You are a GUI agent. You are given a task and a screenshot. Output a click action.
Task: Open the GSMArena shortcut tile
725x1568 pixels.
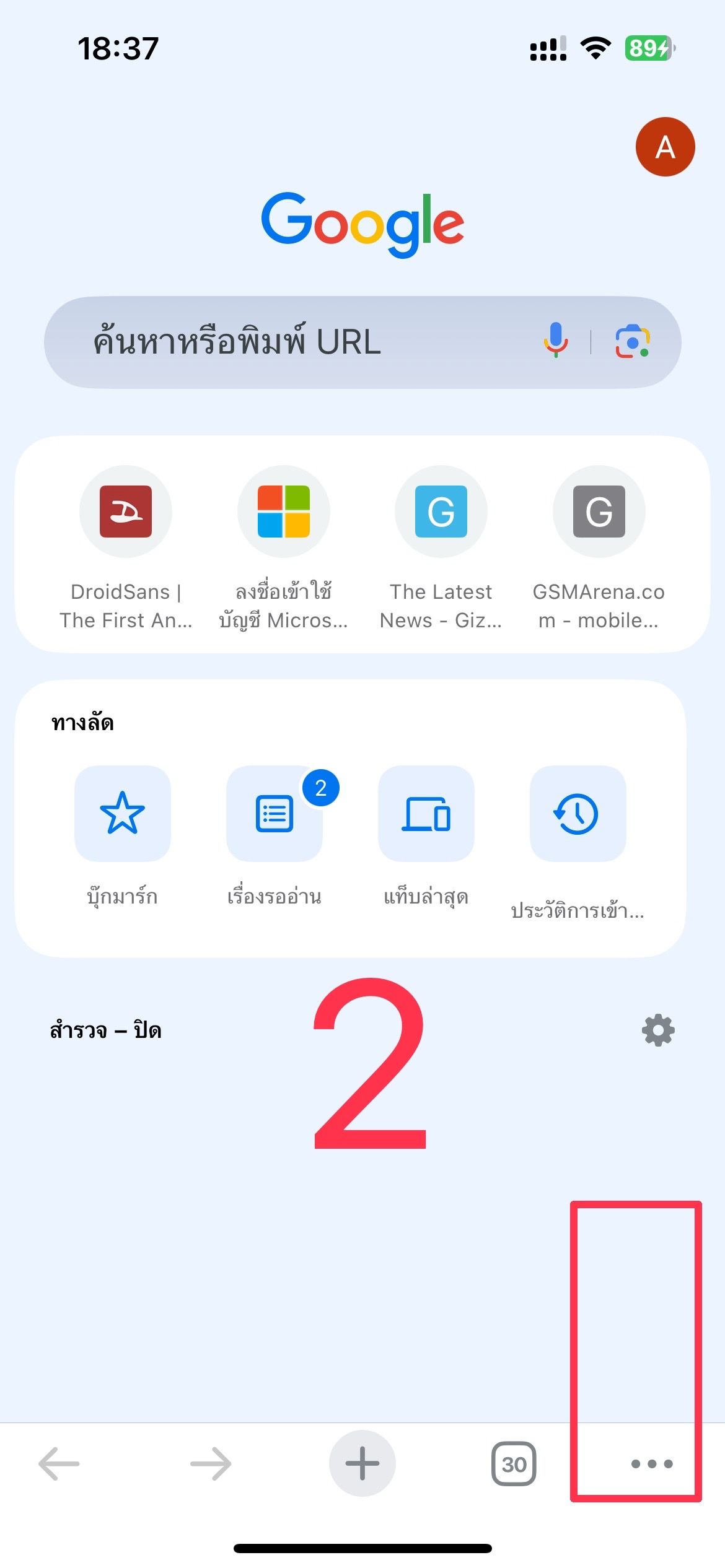coord(598,511)
